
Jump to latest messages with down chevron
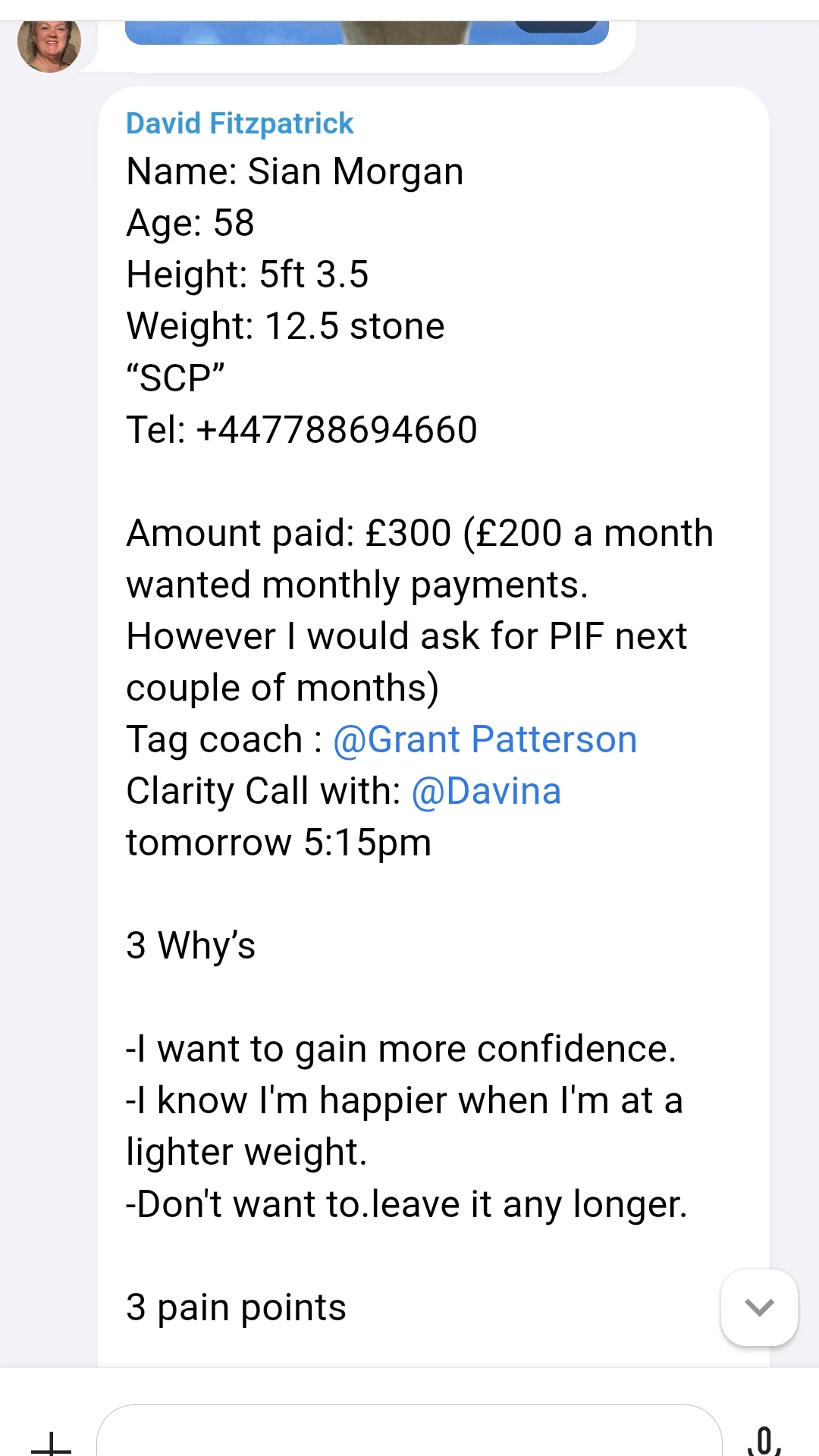(759, 1307)
